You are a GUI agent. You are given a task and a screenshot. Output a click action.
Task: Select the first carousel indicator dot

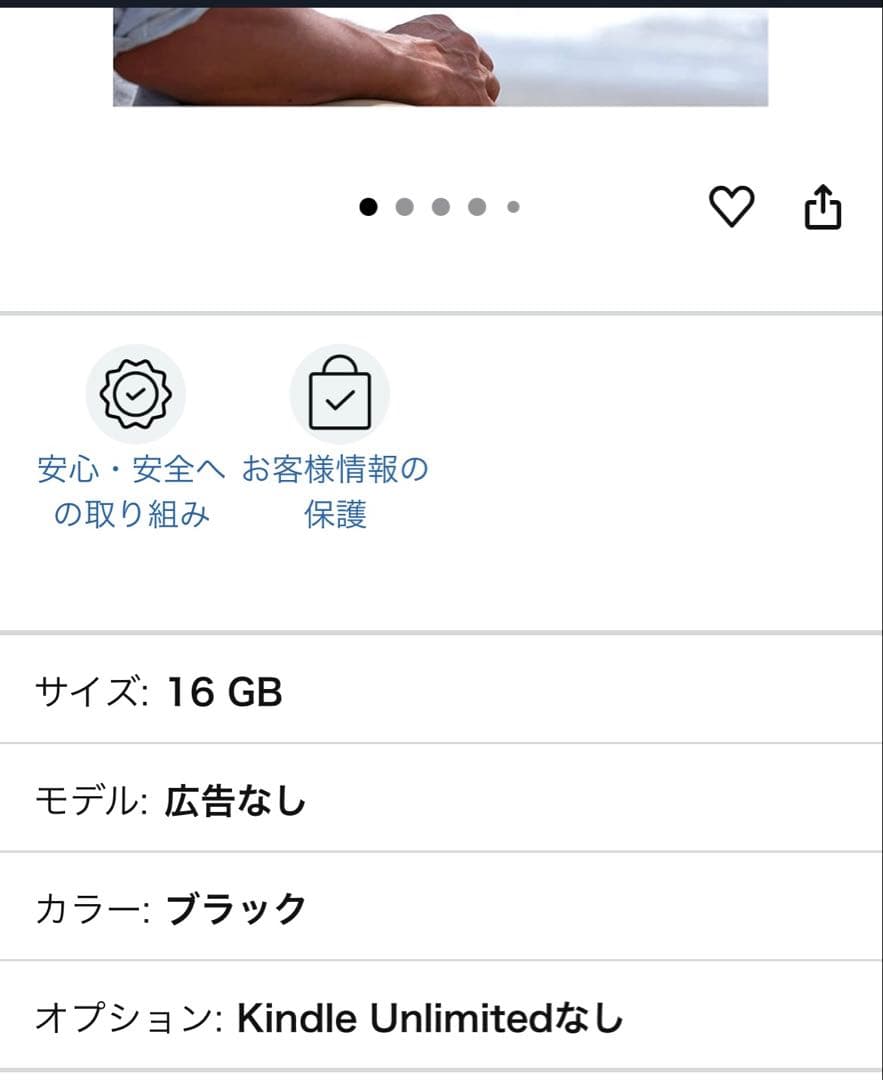click(371, 206)
